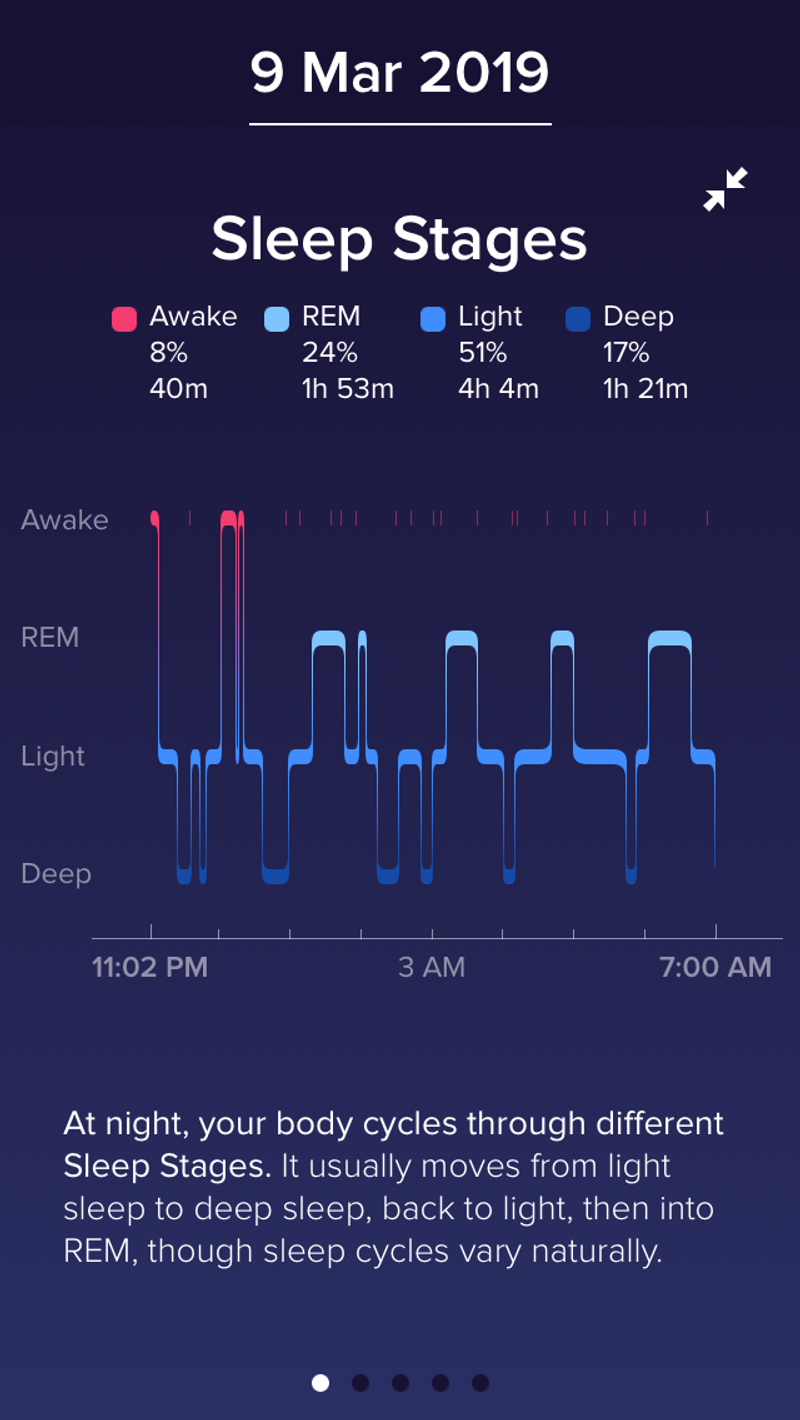Click the pink Awake indicator square
This screenshot has width=800, height=1420.
pyautogui.click(x=122, y=316)
